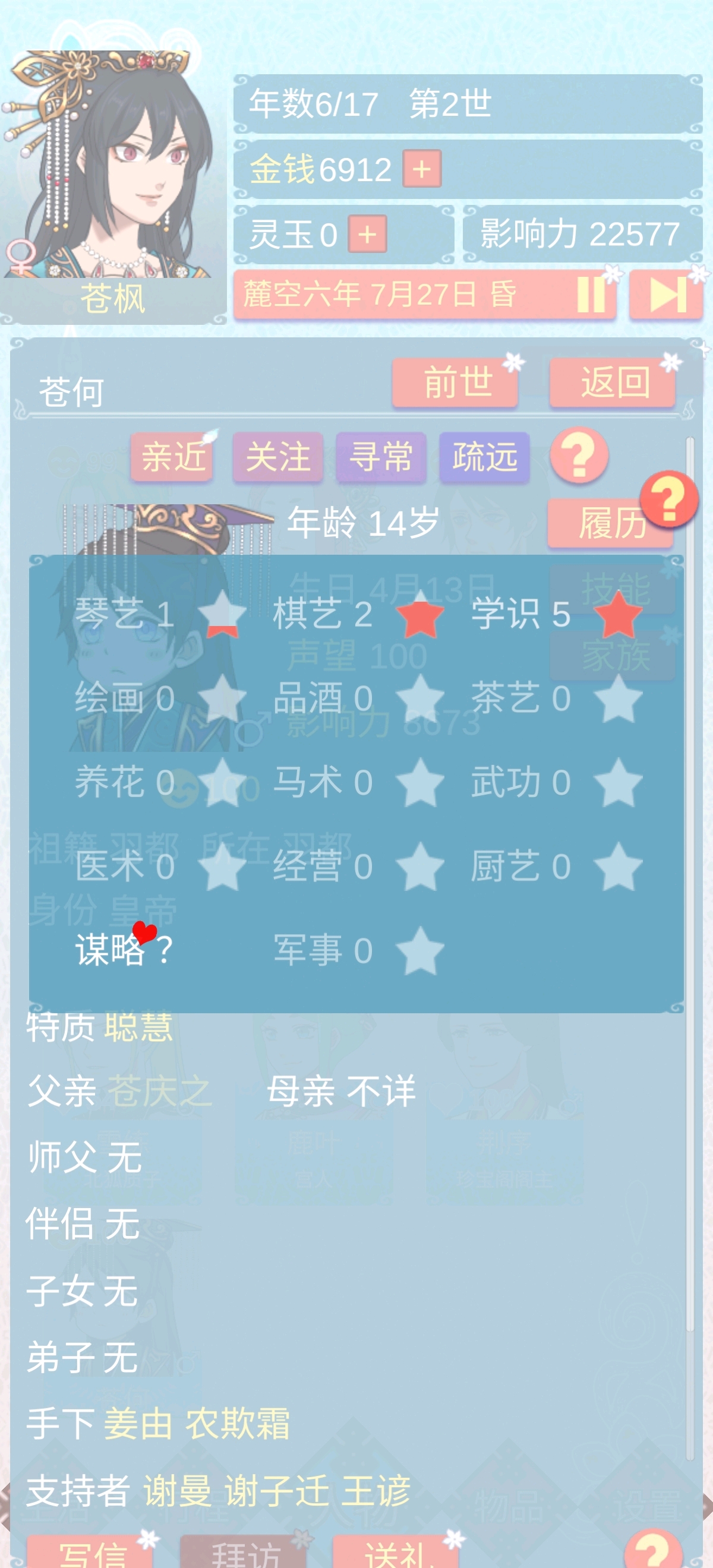Open supporter 王谚's profile
The width and height of the screenshot is (713, 1568).
tap(376, 1490)
